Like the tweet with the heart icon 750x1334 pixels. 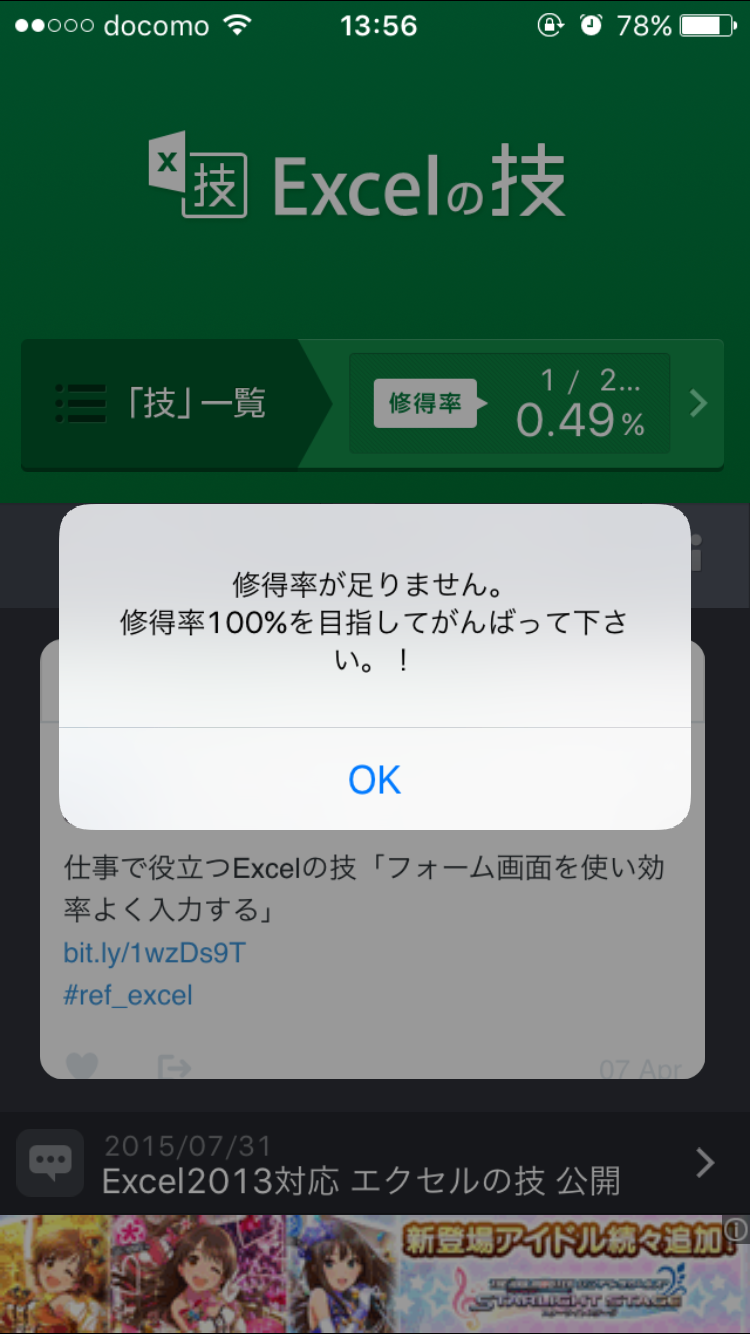82,1066
